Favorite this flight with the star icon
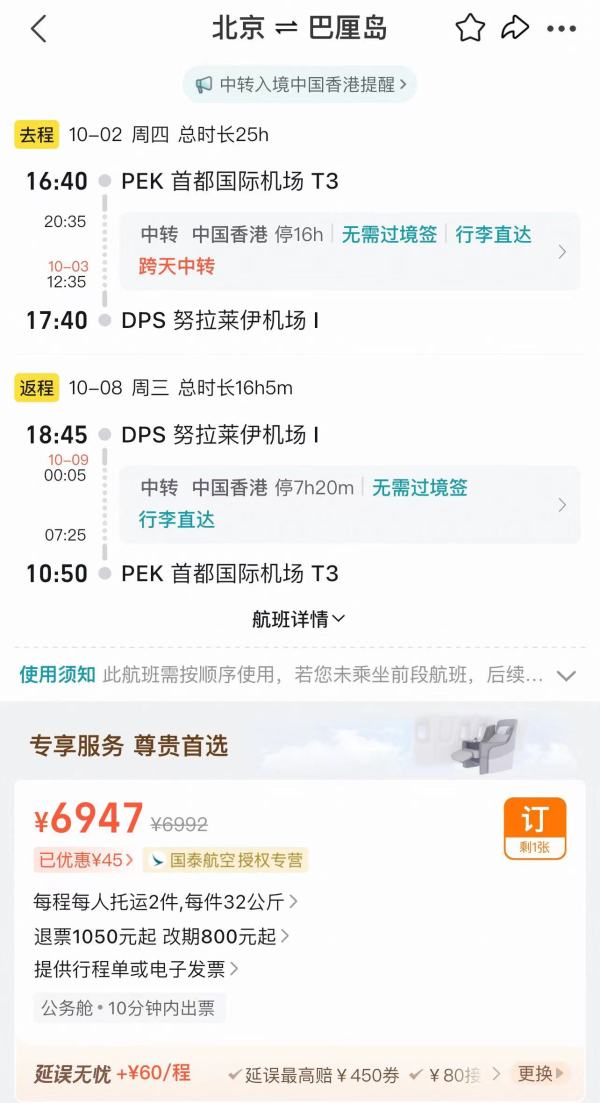 (x=470, y=29)
